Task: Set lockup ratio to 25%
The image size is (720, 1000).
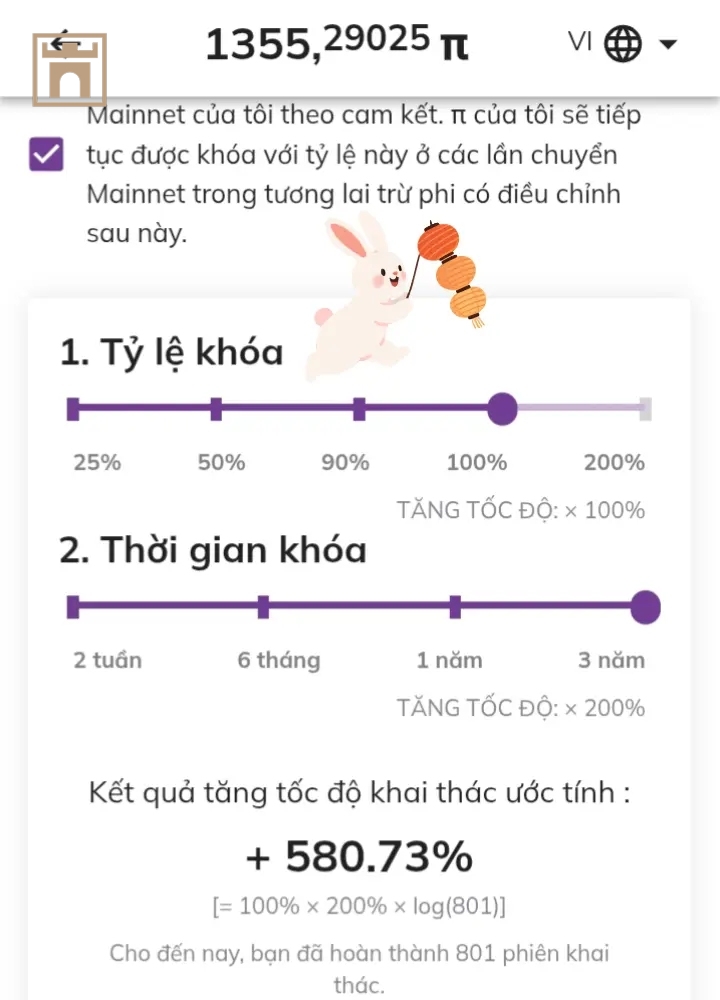Action: coord(73,408)
